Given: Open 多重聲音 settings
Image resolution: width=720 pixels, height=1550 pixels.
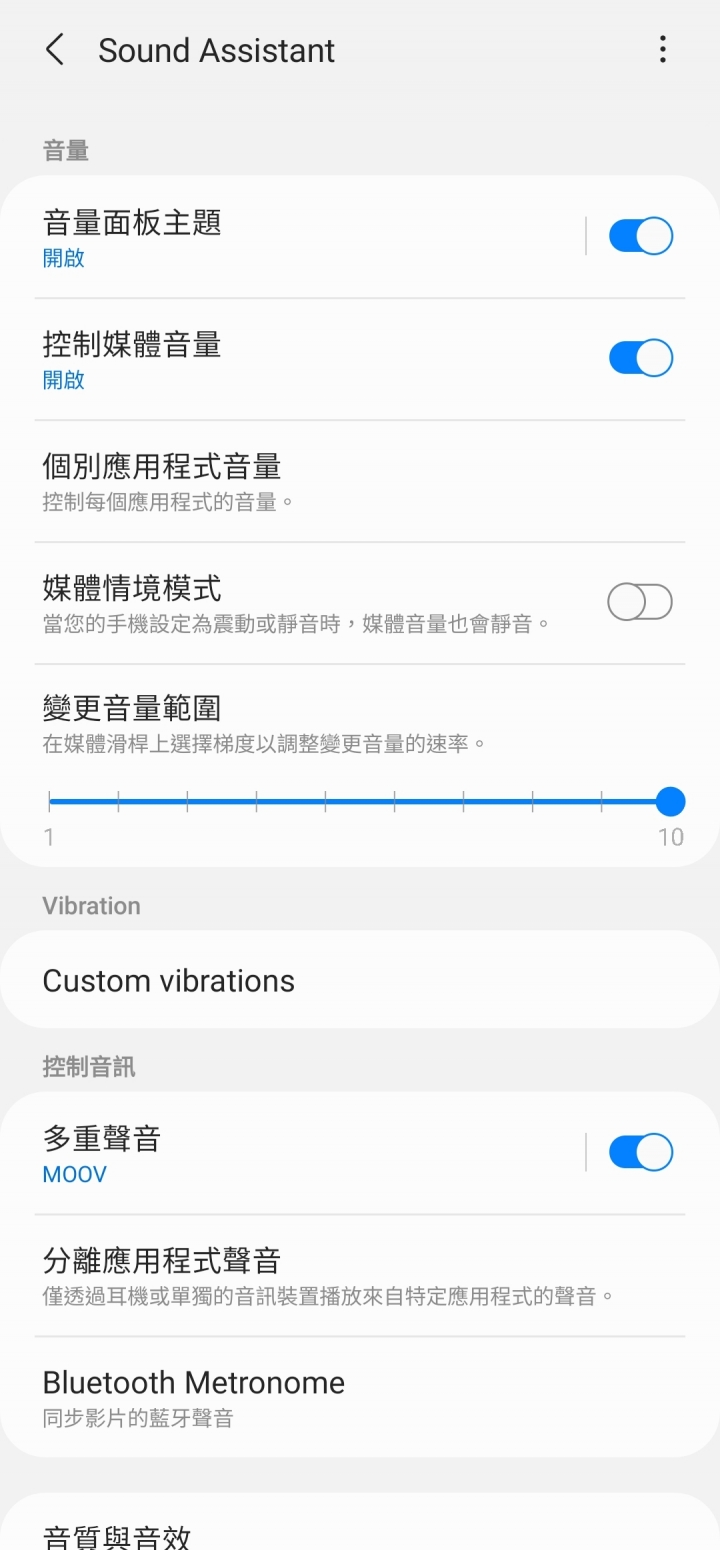Looking at the screenshot, I should click(x=300, y=1152).
